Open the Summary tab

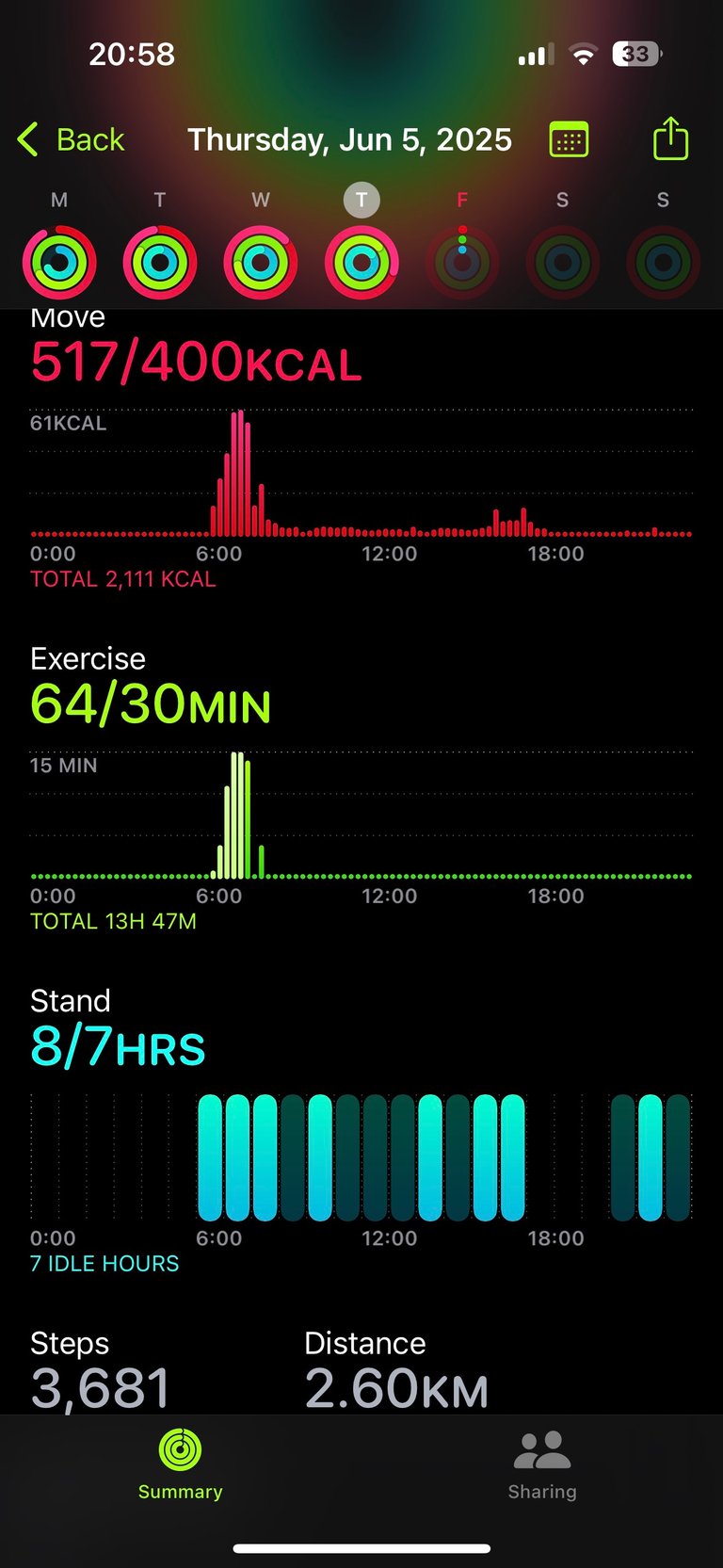point(180,1465)
